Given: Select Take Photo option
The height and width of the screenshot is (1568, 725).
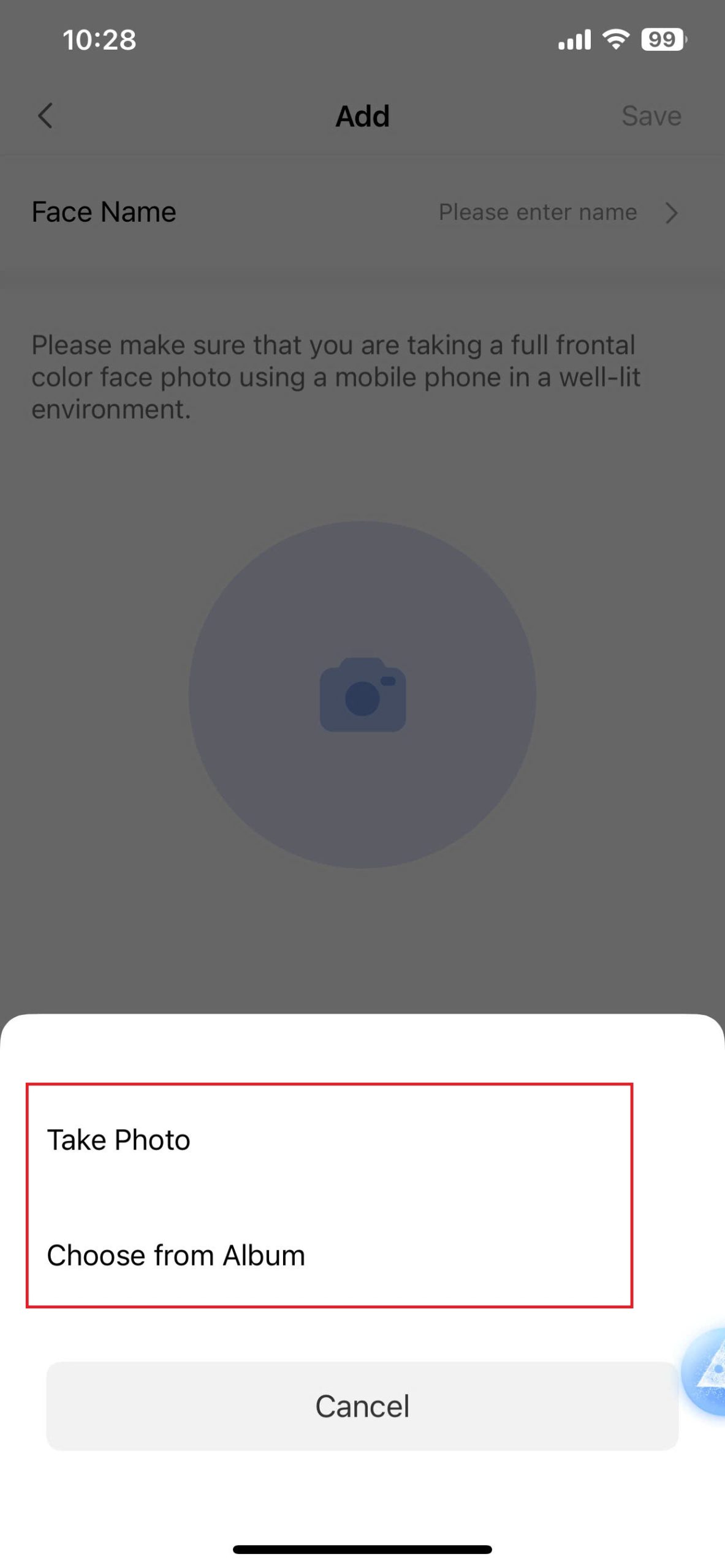Looking at the screenshot, I should tap(119, 1140).
